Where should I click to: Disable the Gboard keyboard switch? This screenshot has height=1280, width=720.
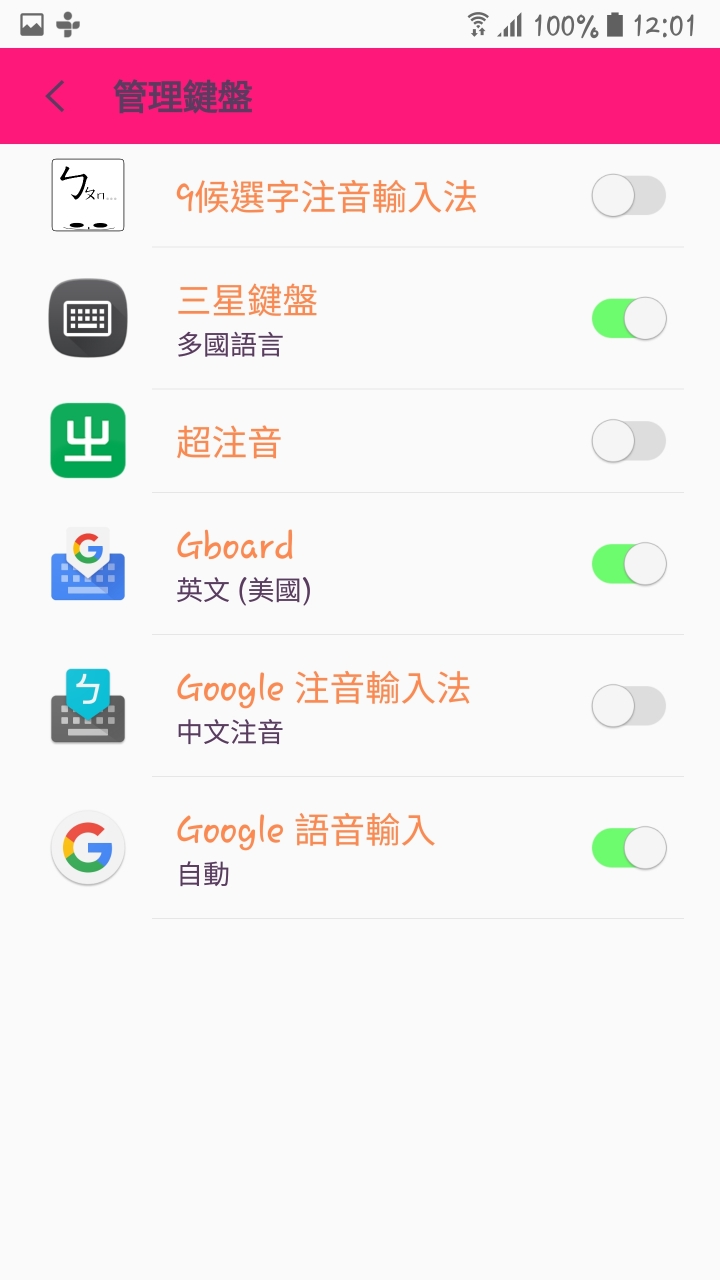628,564
